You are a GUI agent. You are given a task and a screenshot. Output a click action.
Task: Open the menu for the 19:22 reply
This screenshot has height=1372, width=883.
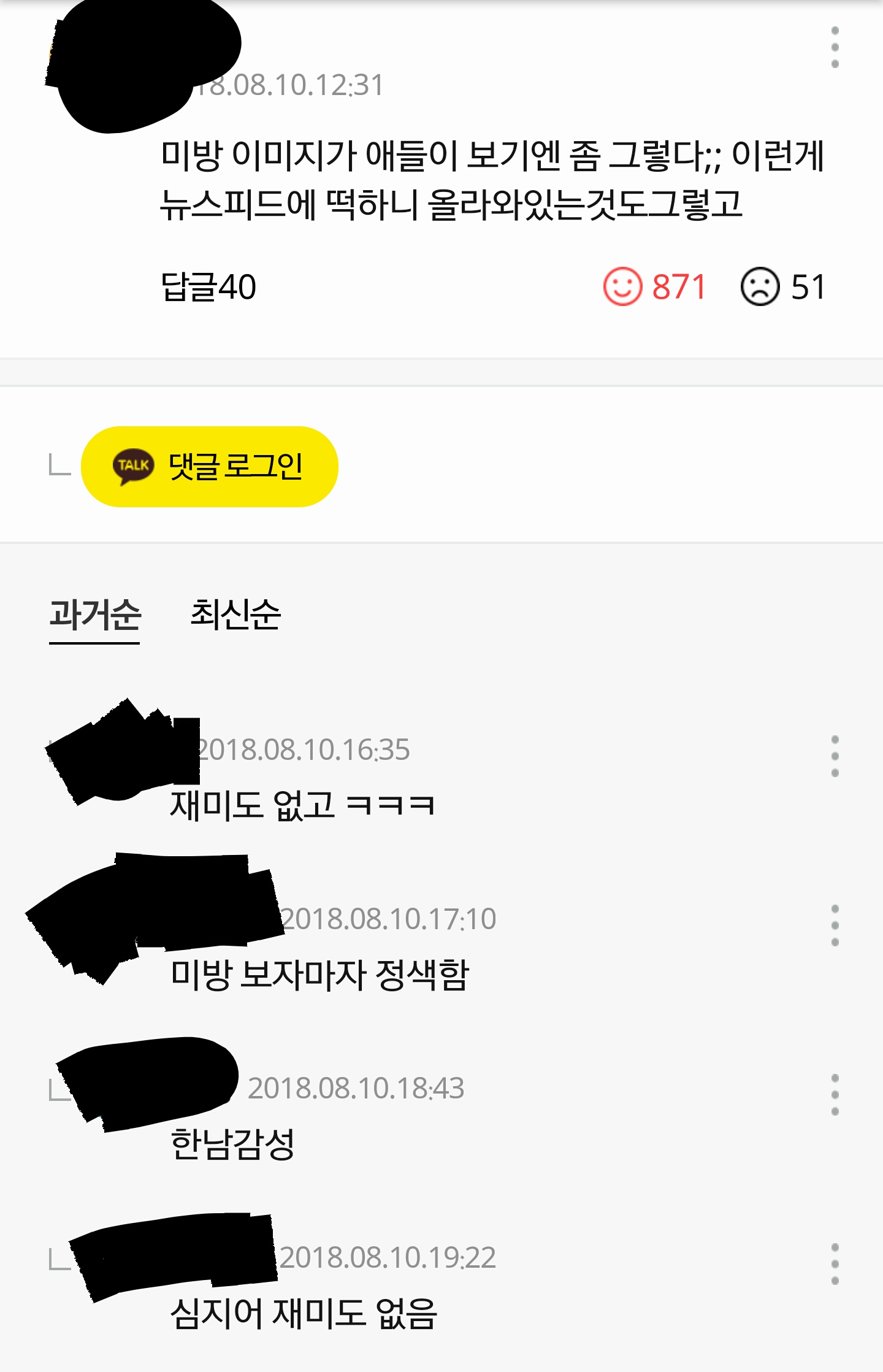(x=835, y=1263)
